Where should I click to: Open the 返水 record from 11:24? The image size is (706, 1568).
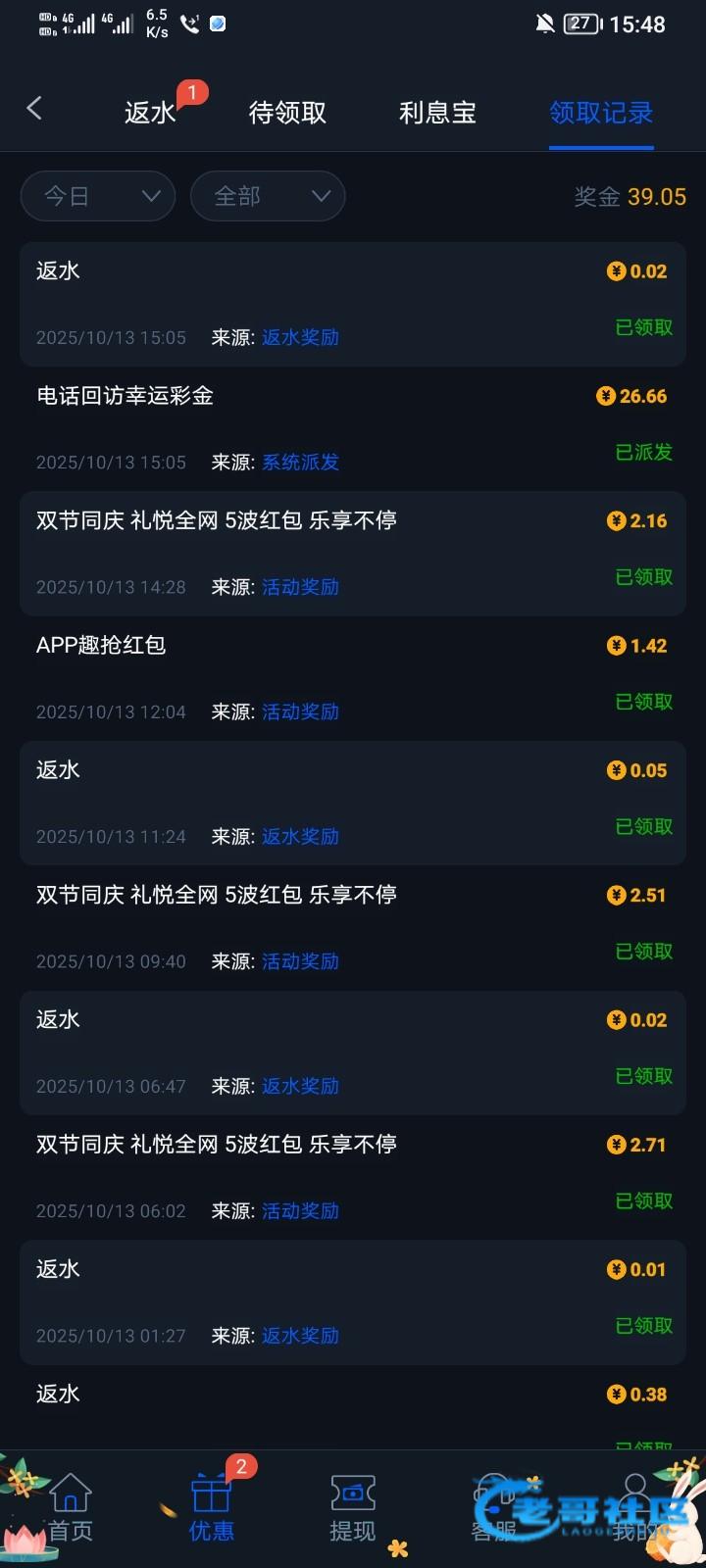[353, 803]
